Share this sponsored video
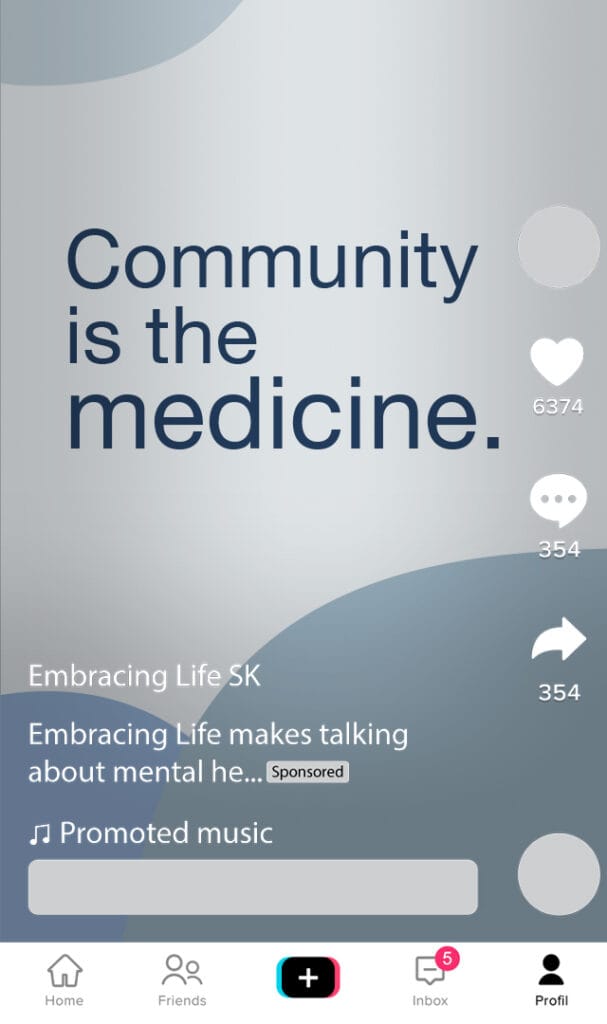 558,640
